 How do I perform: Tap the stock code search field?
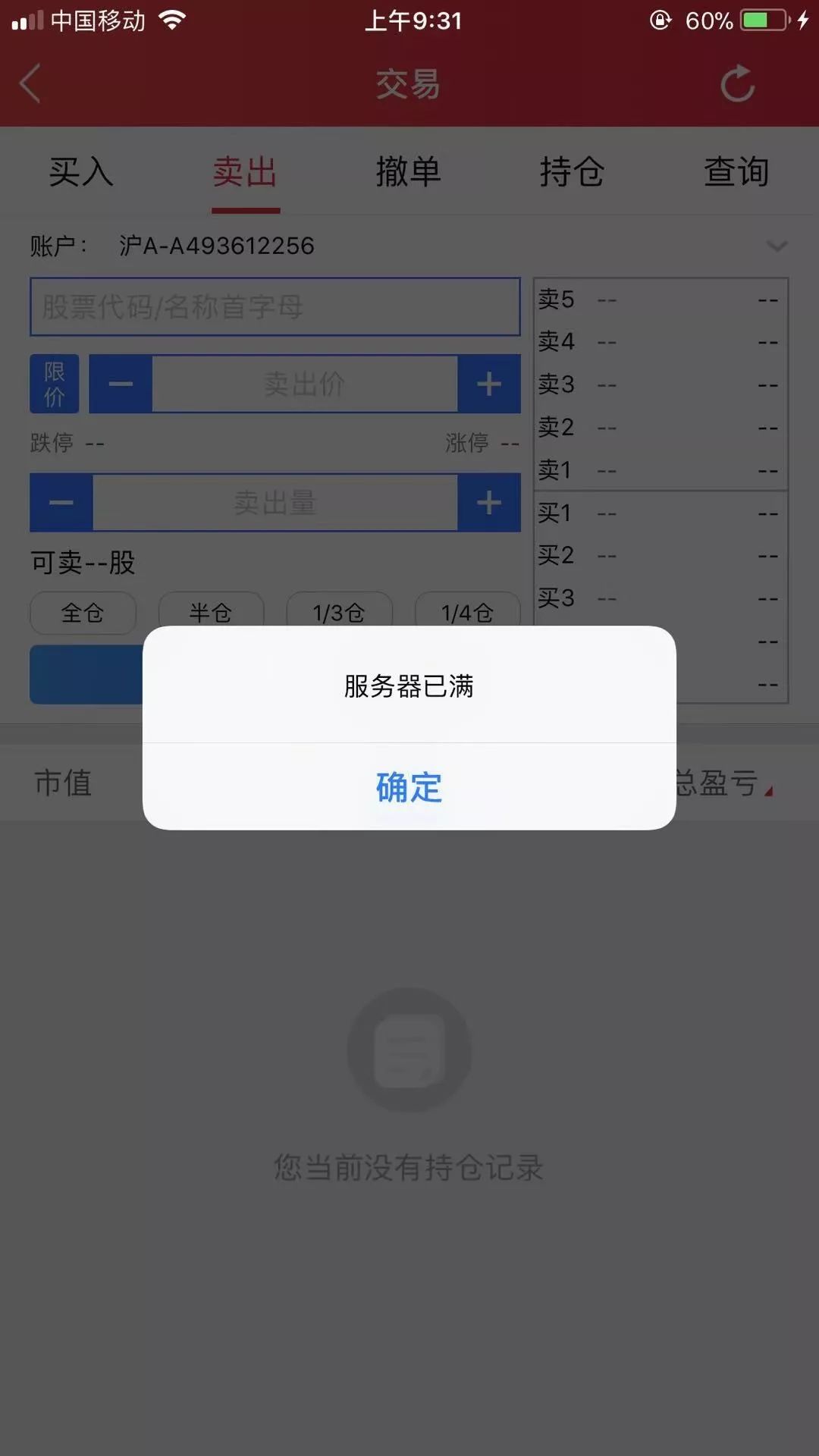[x=275, y=306]
